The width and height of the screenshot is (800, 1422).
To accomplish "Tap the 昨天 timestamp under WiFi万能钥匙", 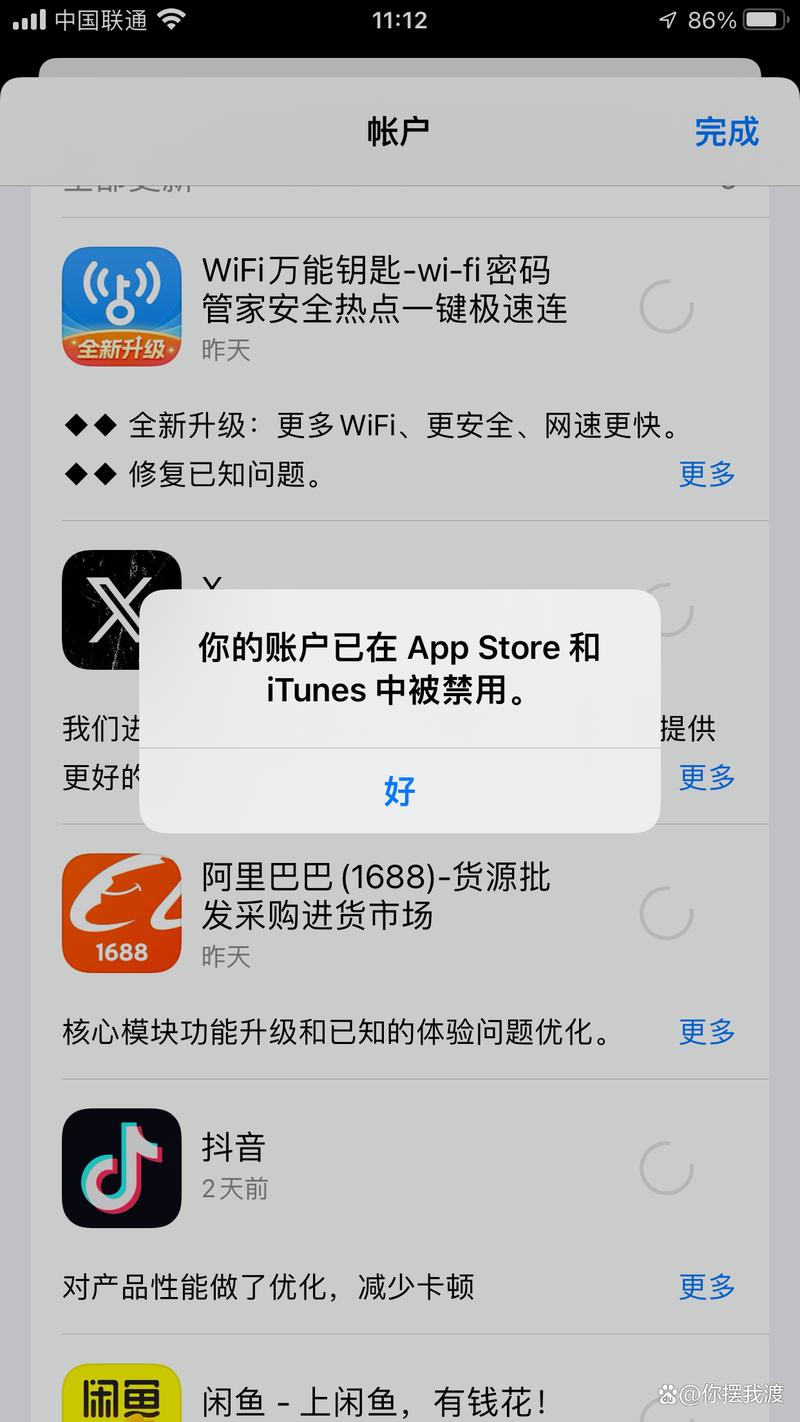I will pos(224,350).
